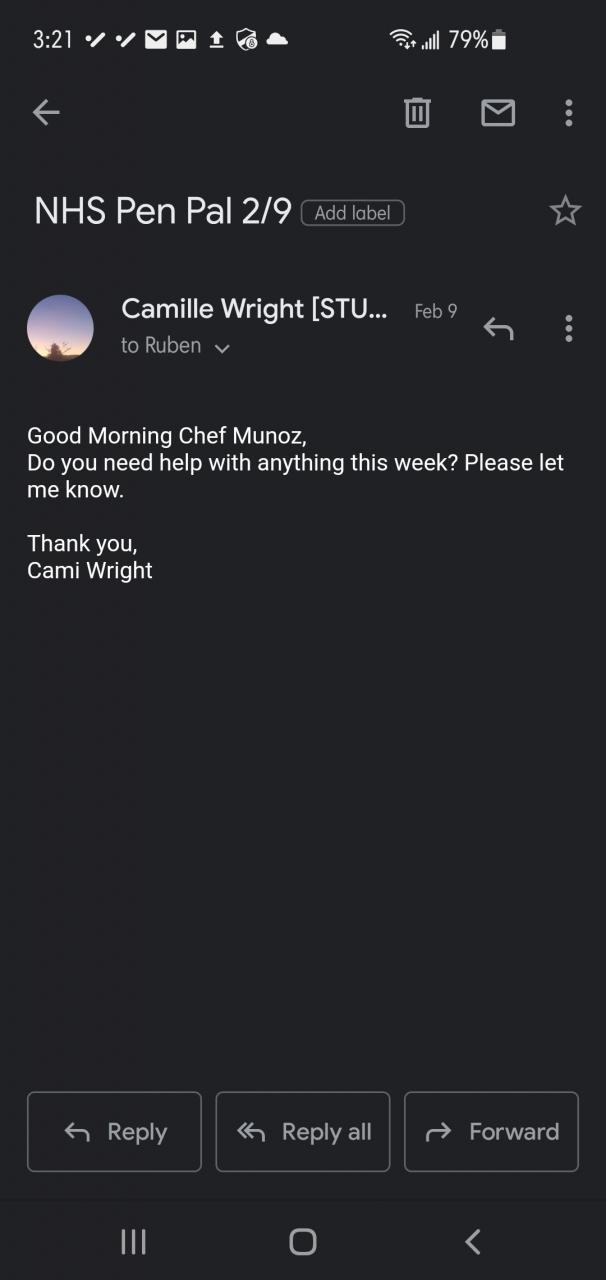Choose Reply all at the bottom
606x1280 pixels.
point(303,1132)
